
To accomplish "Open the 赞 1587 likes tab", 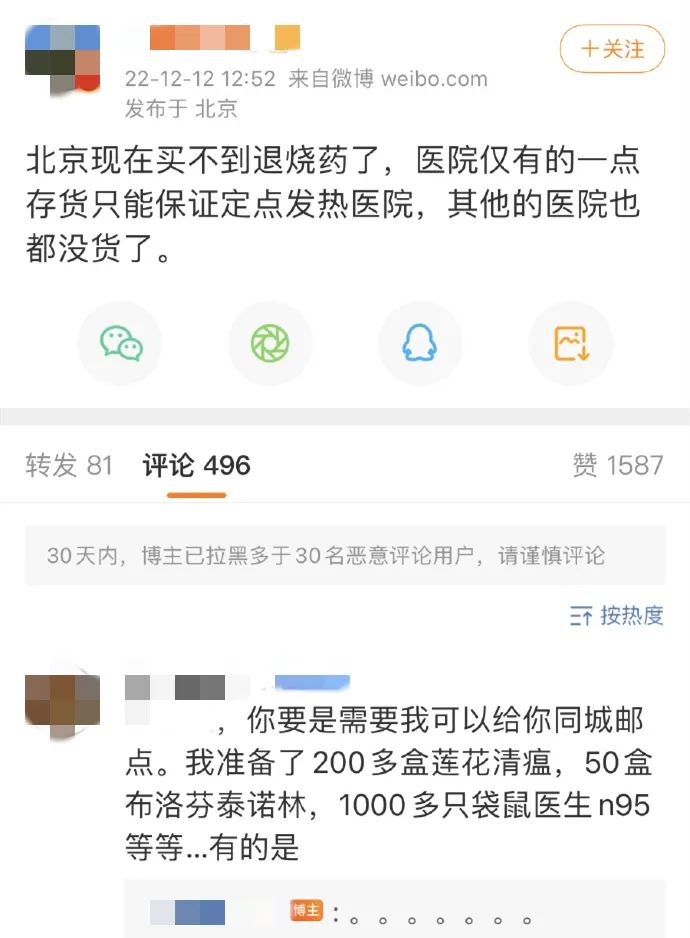I will pos(617,465).
